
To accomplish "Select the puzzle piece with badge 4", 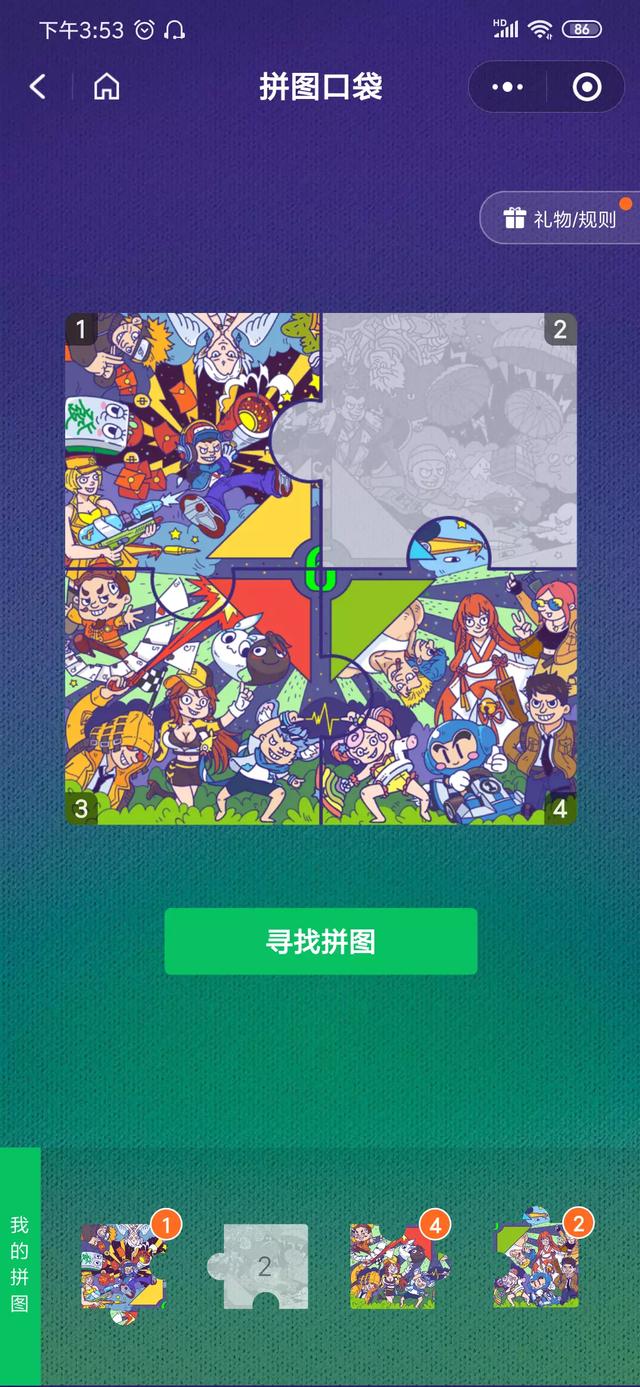I will click(x=395, y=1267).
